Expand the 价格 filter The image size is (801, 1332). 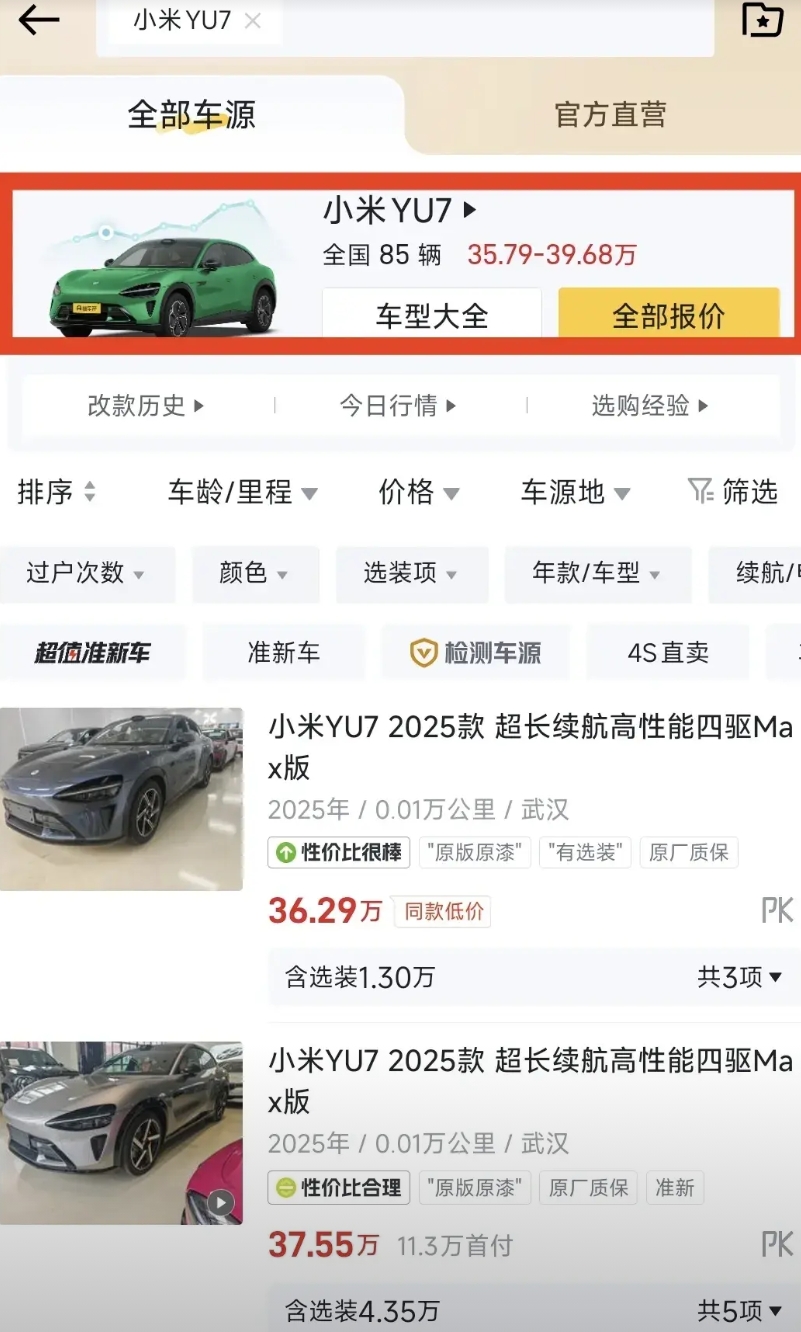click(x=419, y=491)
